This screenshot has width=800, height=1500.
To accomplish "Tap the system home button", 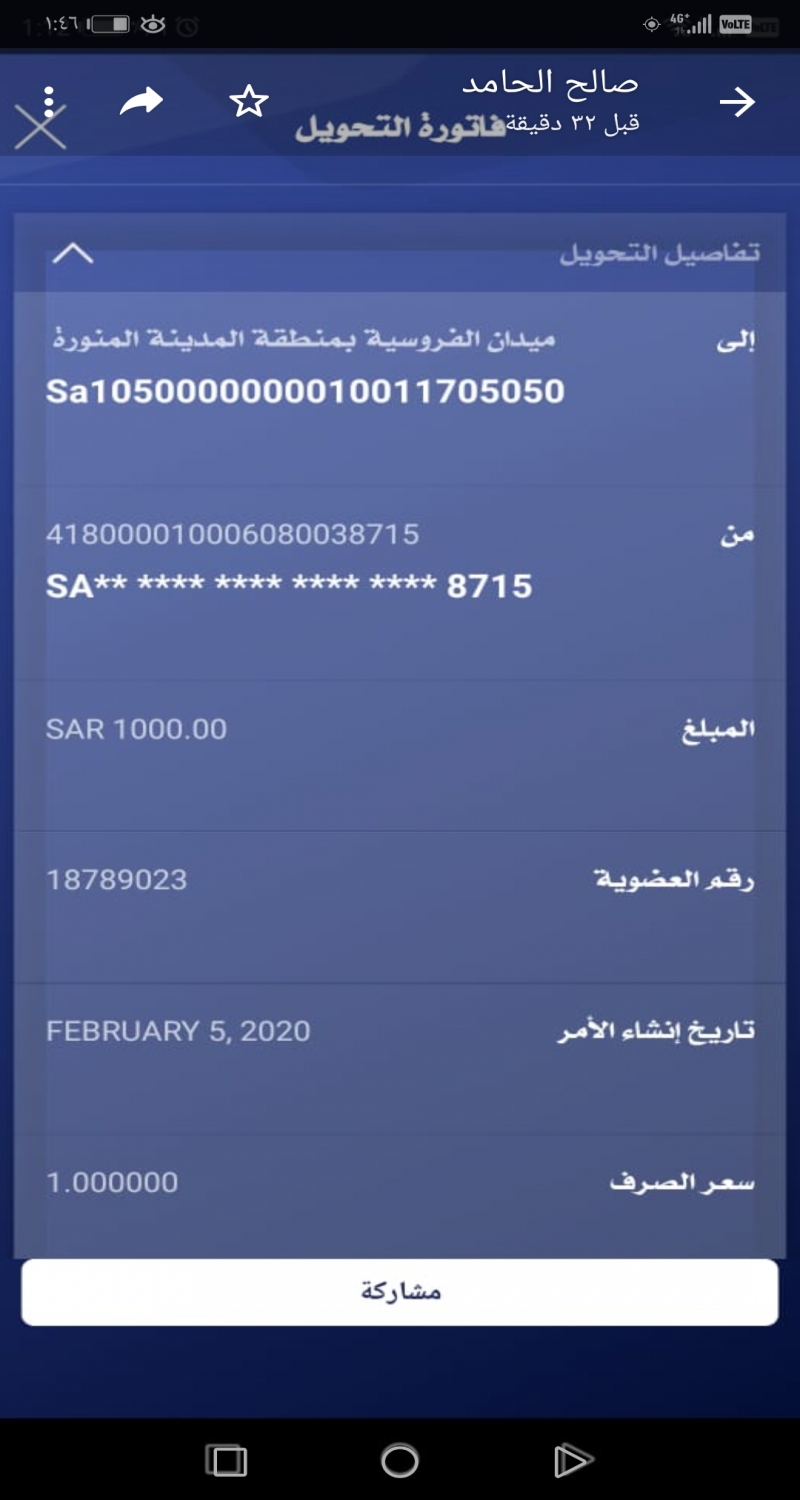I will [399, 1461].
